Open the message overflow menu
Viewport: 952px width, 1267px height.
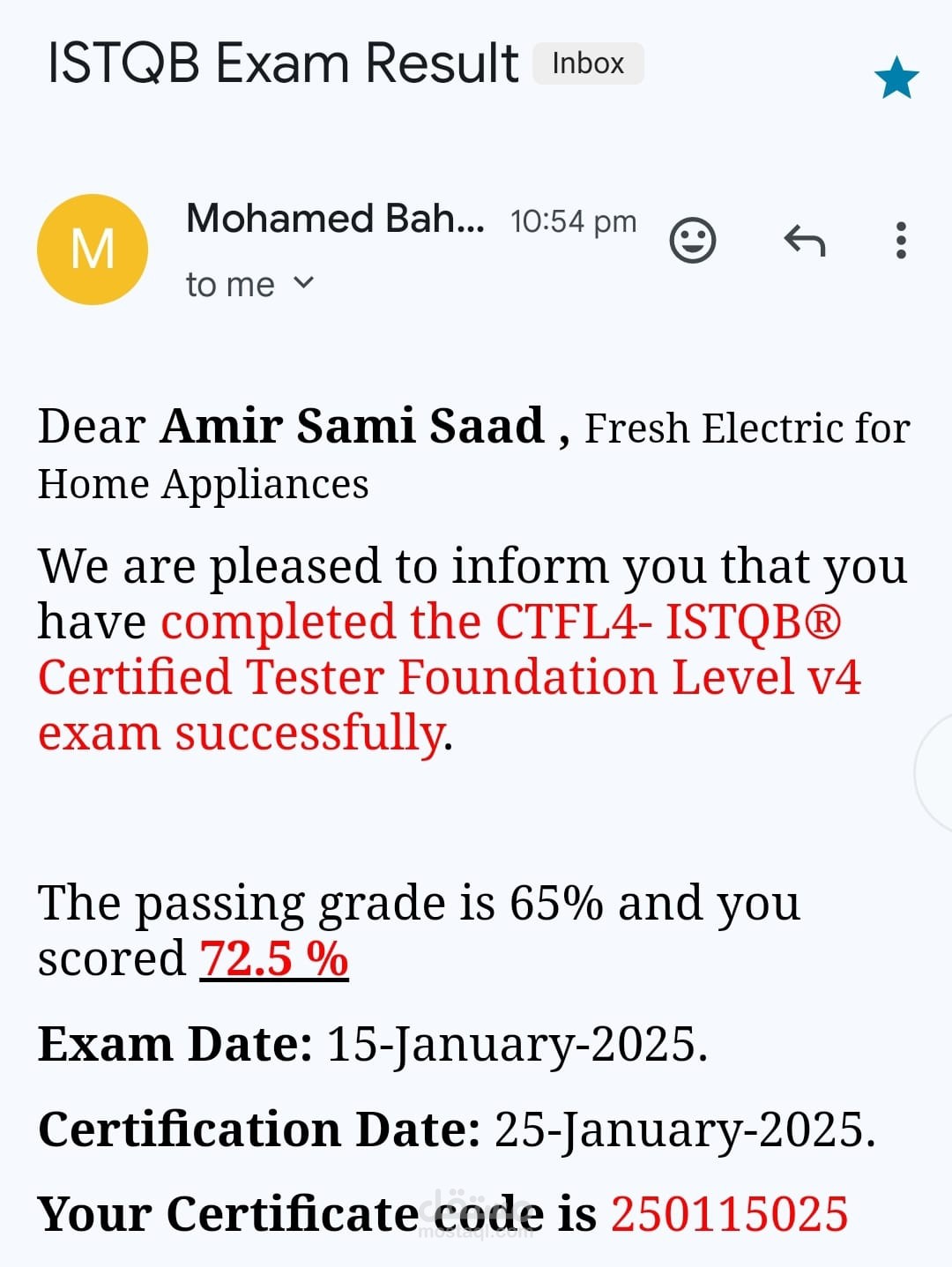[x=900, y=240]
